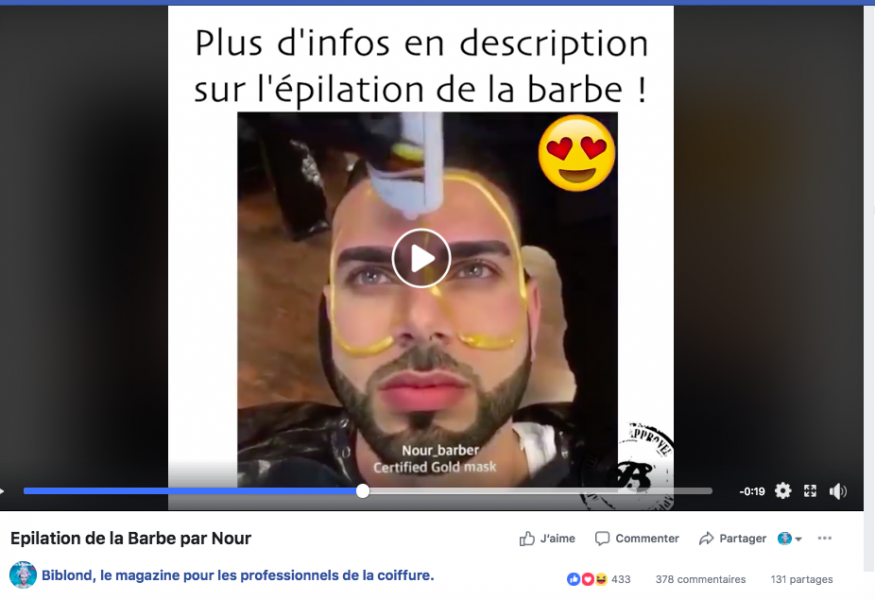View the 131 partages
Image resolution: width=875 pixels, height=600 pixels.
[801, 579]
